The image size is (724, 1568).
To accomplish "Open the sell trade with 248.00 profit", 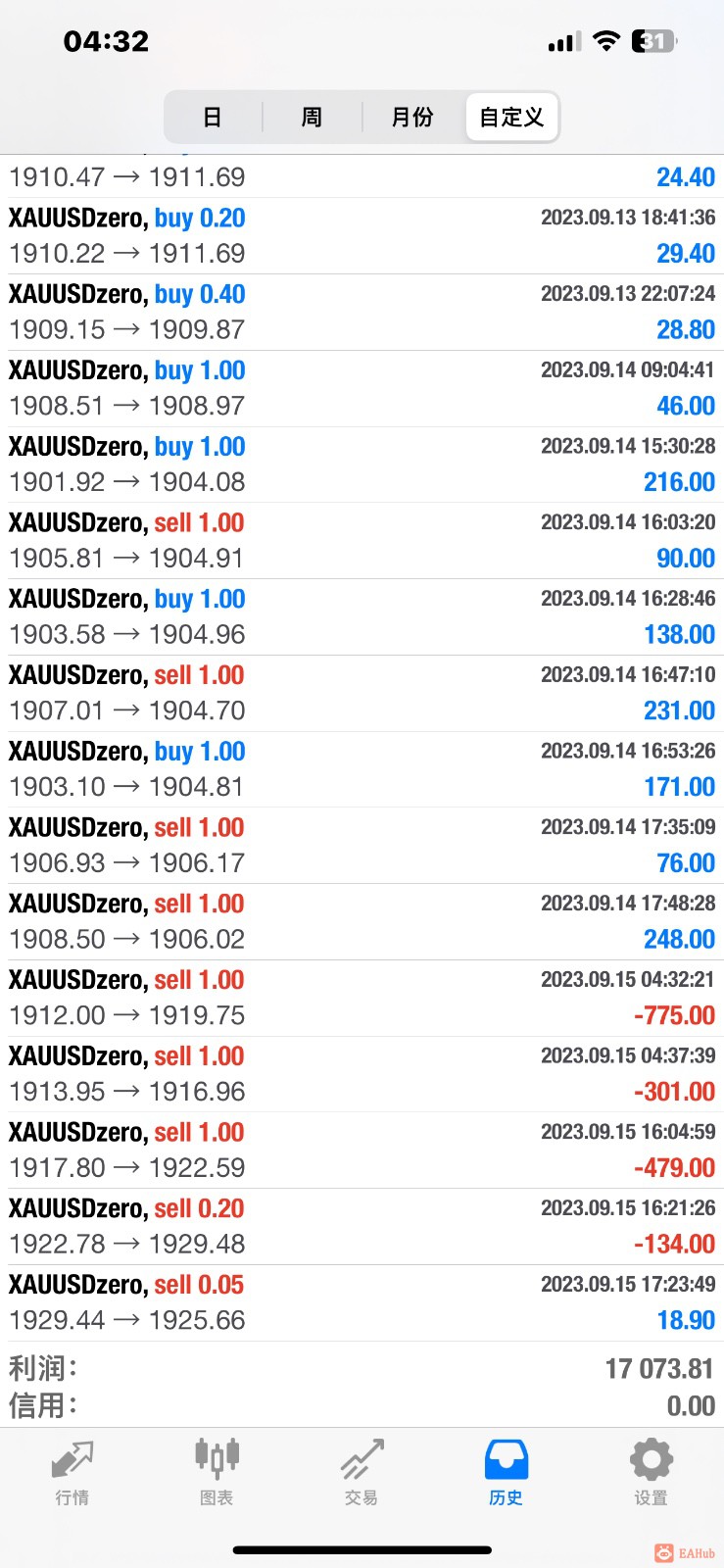I will tap(362, 921).
